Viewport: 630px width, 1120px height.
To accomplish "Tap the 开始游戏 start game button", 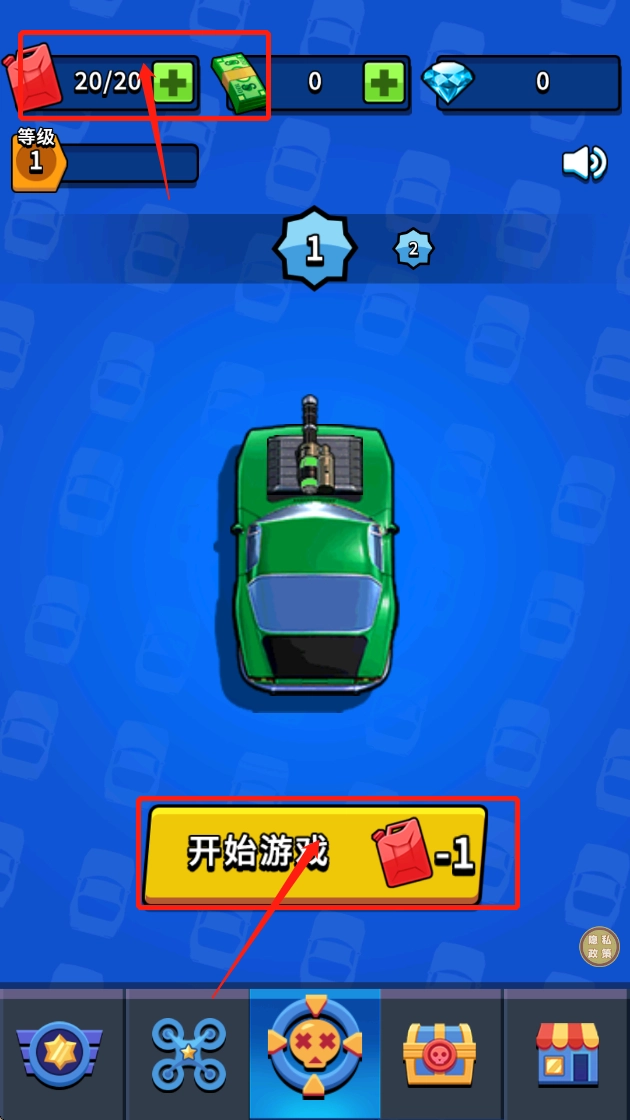I will pos(316,854).
